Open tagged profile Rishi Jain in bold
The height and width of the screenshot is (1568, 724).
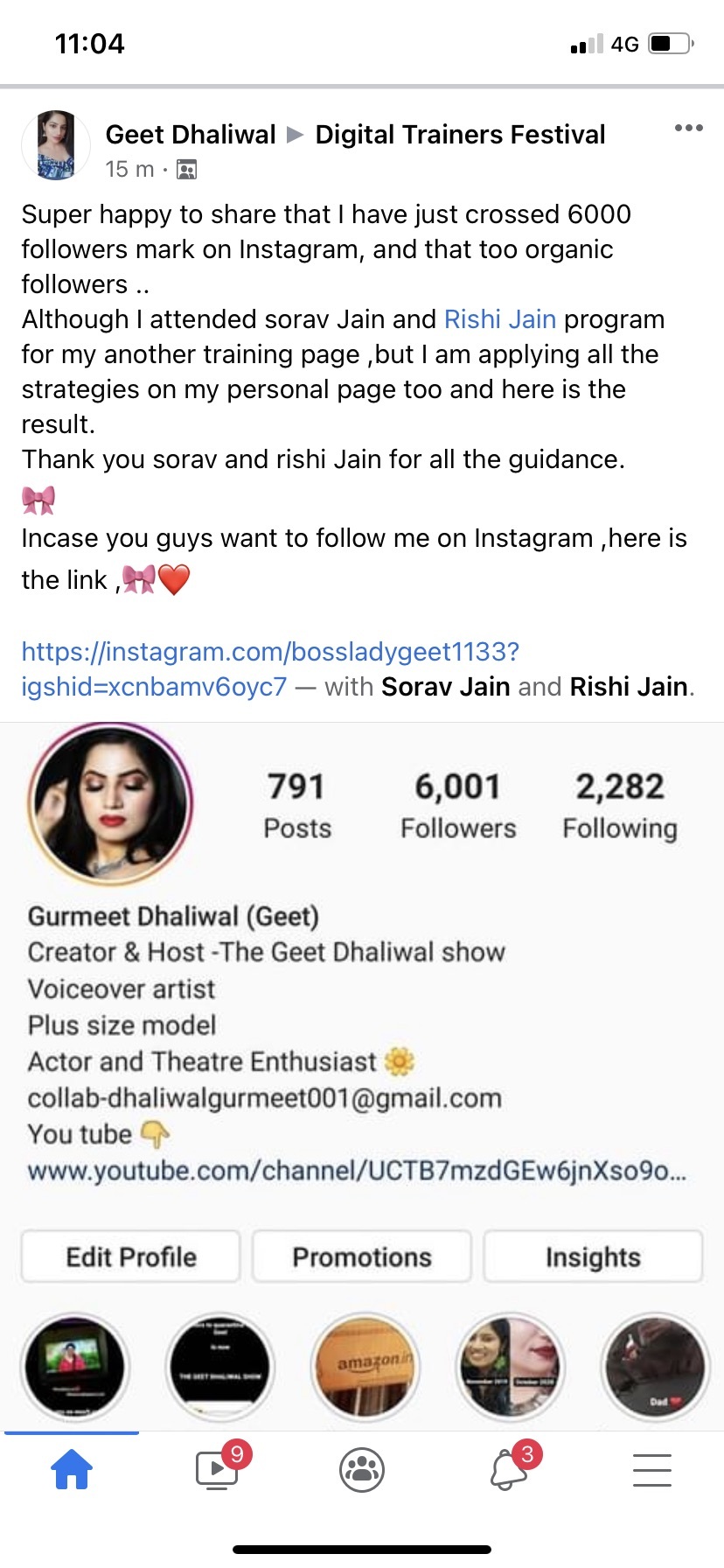(x=628, y=687)
